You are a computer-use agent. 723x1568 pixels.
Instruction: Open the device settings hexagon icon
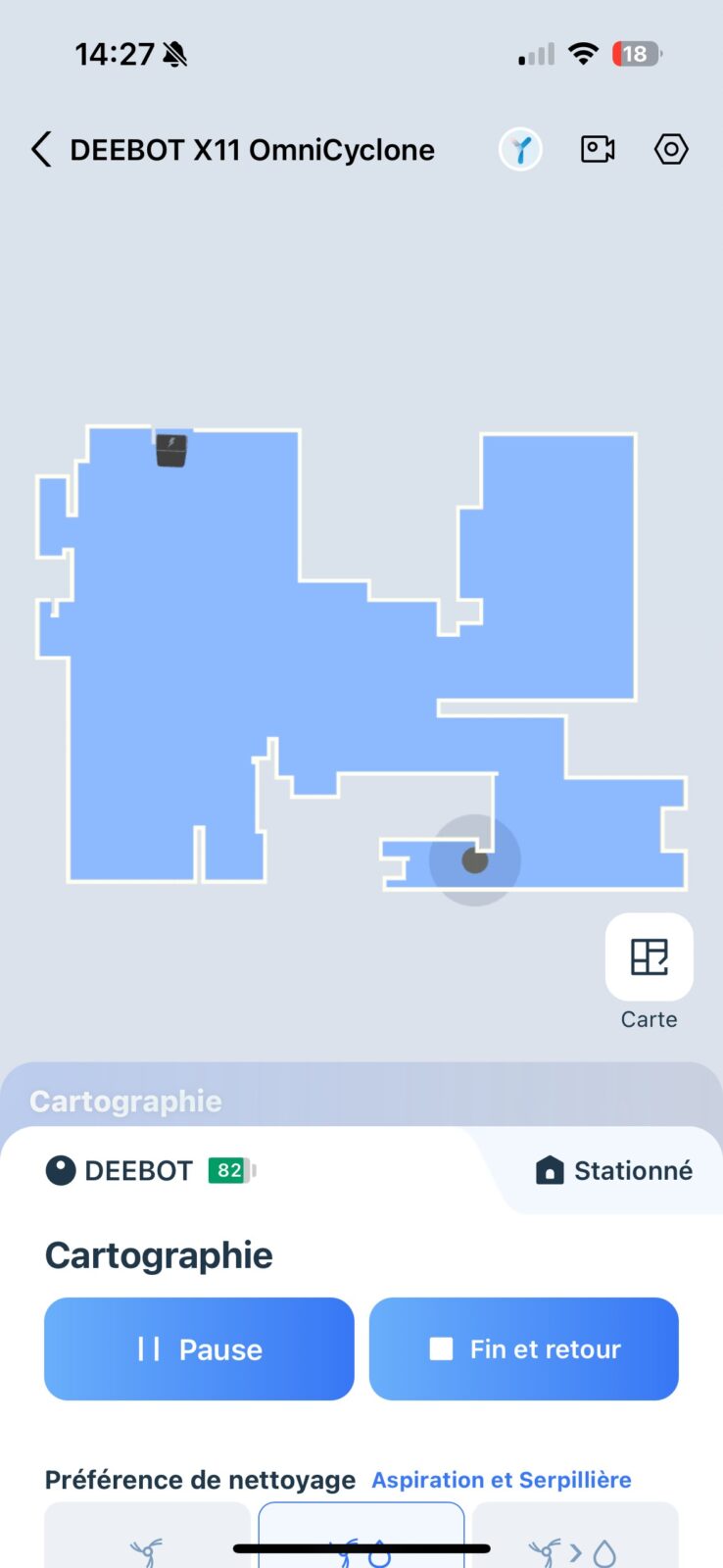(x=671, y=149)
